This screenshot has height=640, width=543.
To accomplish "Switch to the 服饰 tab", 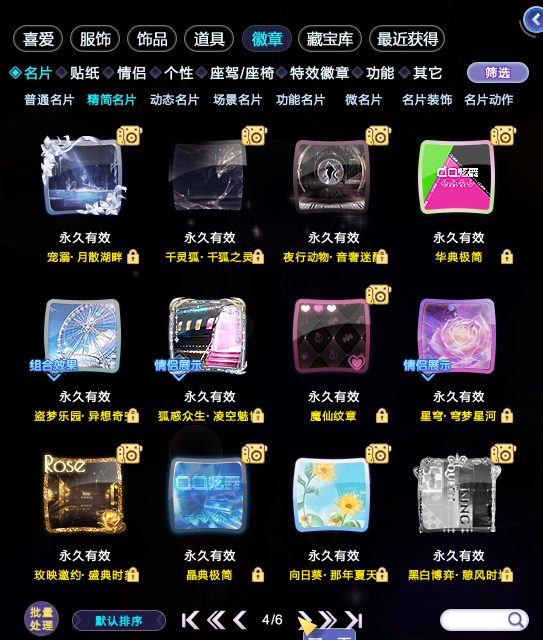I will click(x=95, y=39).
